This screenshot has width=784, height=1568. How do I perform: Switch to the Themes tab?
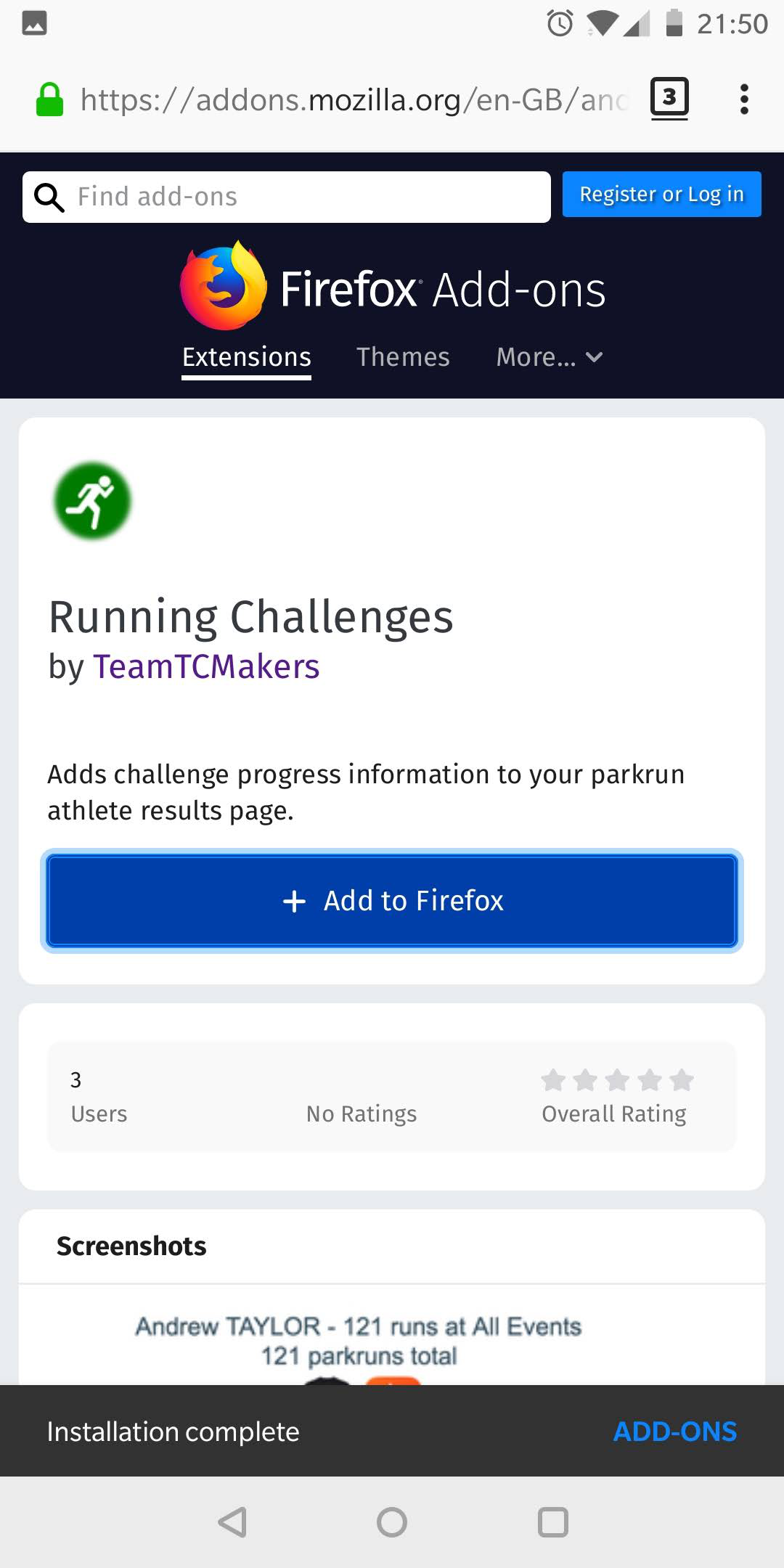(x=403, y=357)
